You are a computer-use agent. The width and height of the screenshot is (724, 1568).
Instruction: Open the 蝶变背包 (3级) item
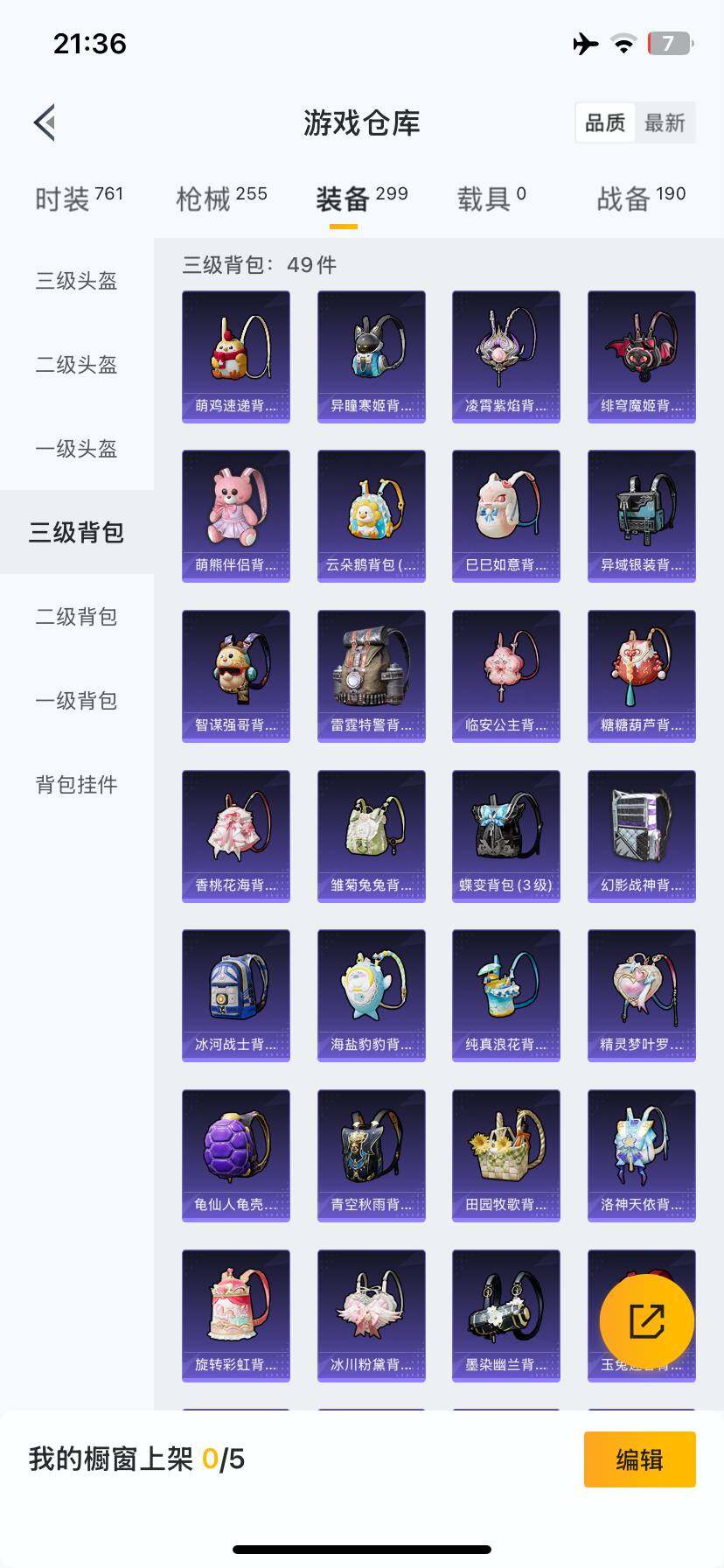click(x=506, y=833)
